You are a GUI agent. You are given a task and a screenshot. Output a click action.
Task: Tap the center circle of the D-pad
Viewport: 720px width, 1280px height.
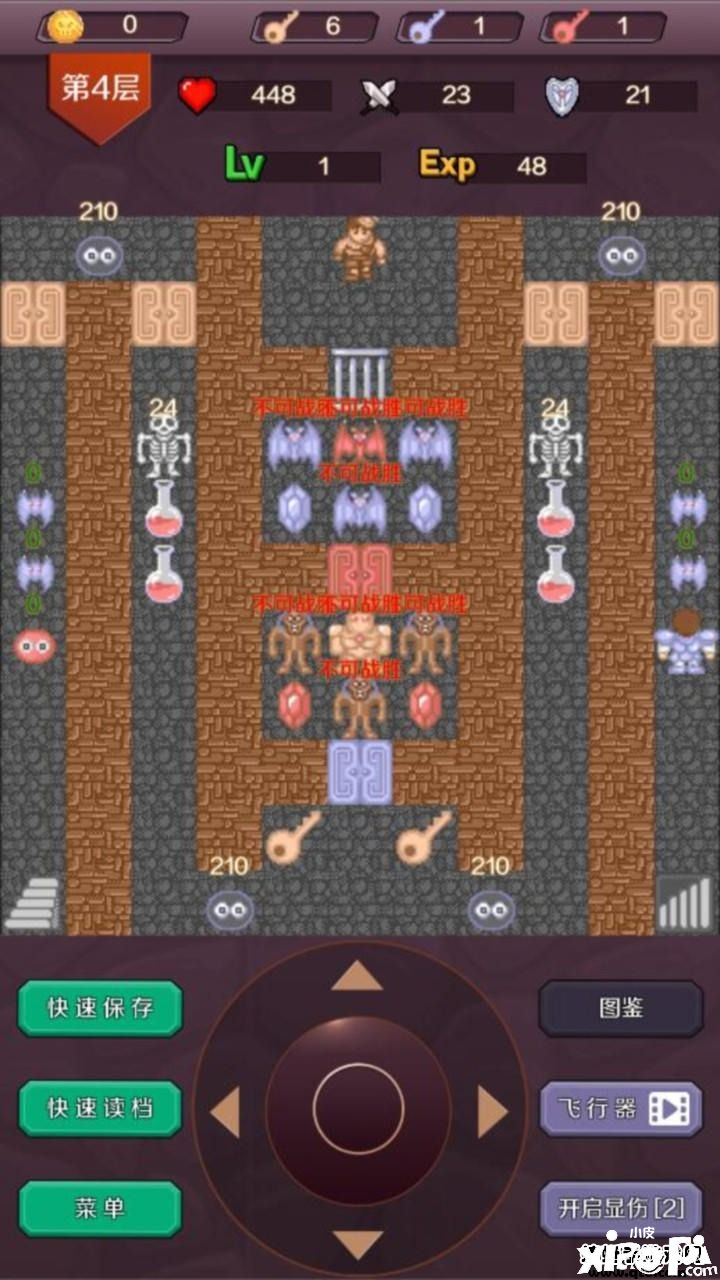click(x=358, y=1109)
